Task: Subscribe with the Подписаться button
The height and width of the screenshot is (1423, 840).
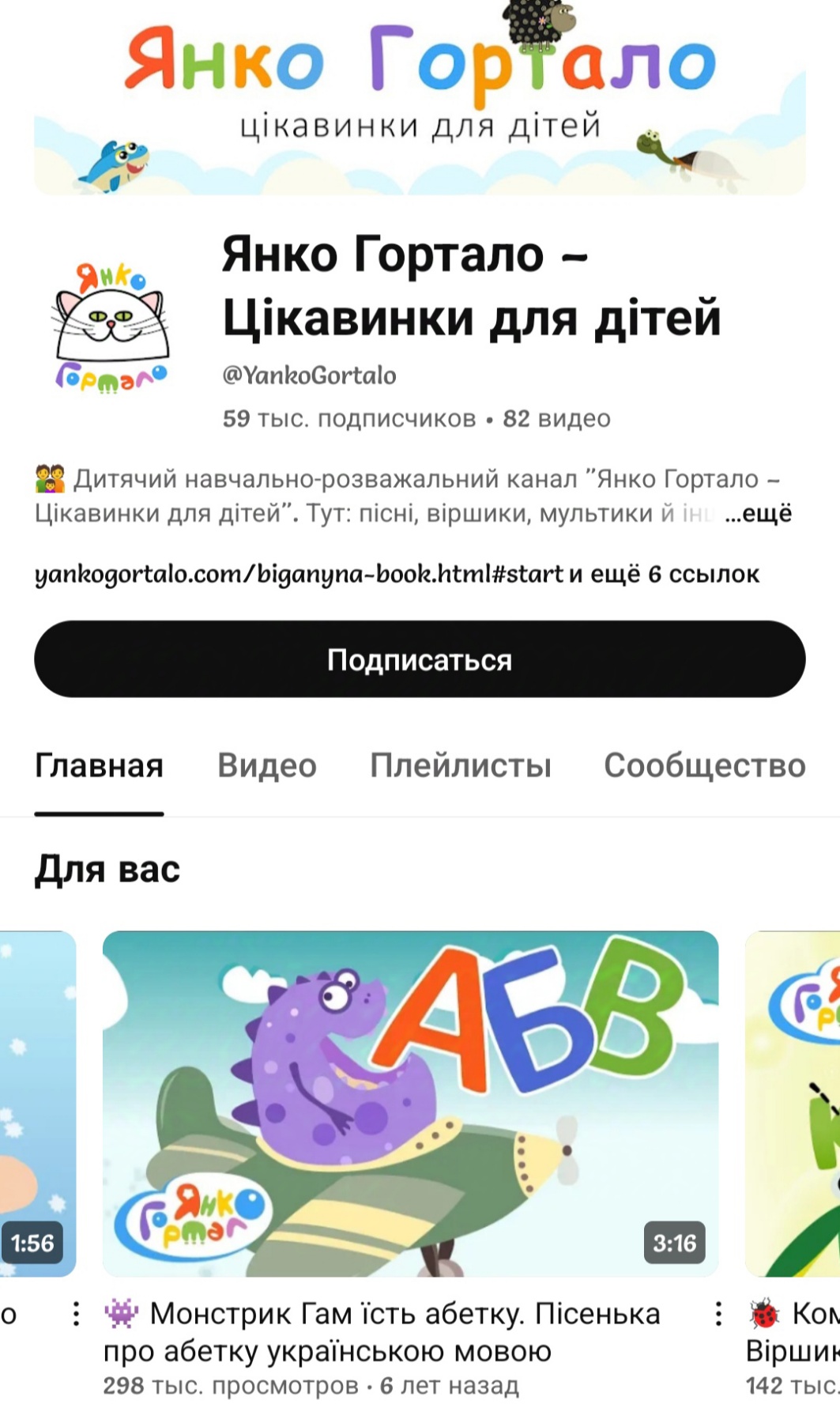Action: (420, 659)
